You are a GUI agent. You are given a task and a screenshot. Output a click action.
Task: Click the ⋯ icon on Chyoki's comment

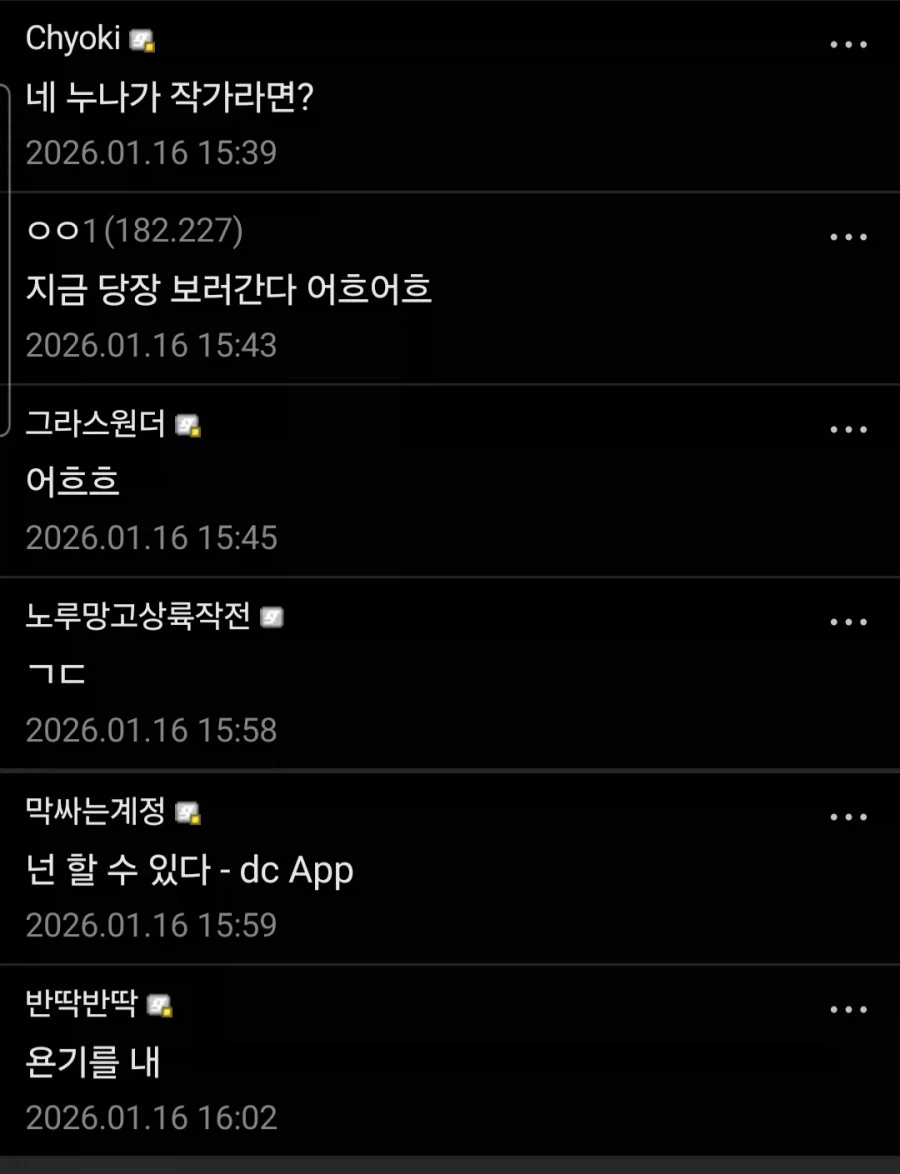pos(849,42)
